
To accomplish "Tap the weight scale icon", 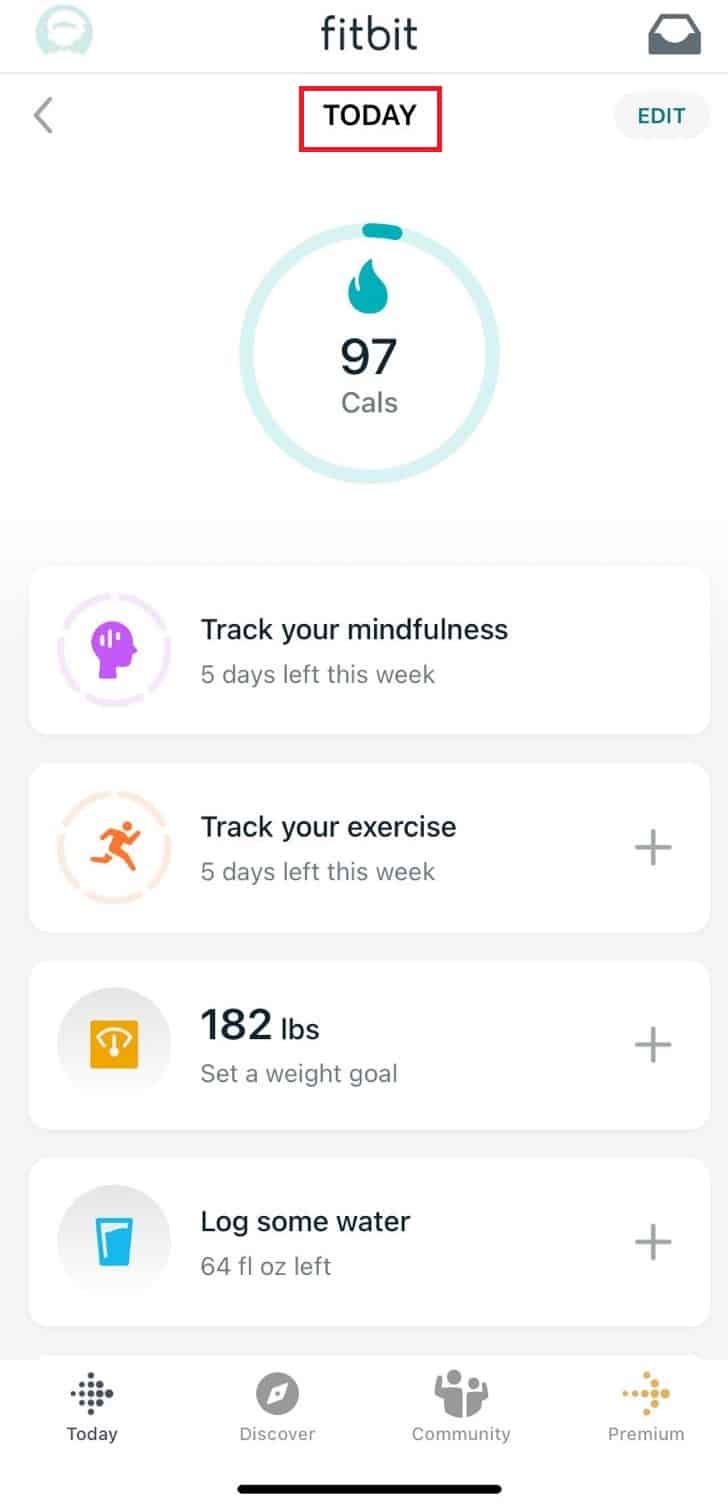I will click(114, 1043).
